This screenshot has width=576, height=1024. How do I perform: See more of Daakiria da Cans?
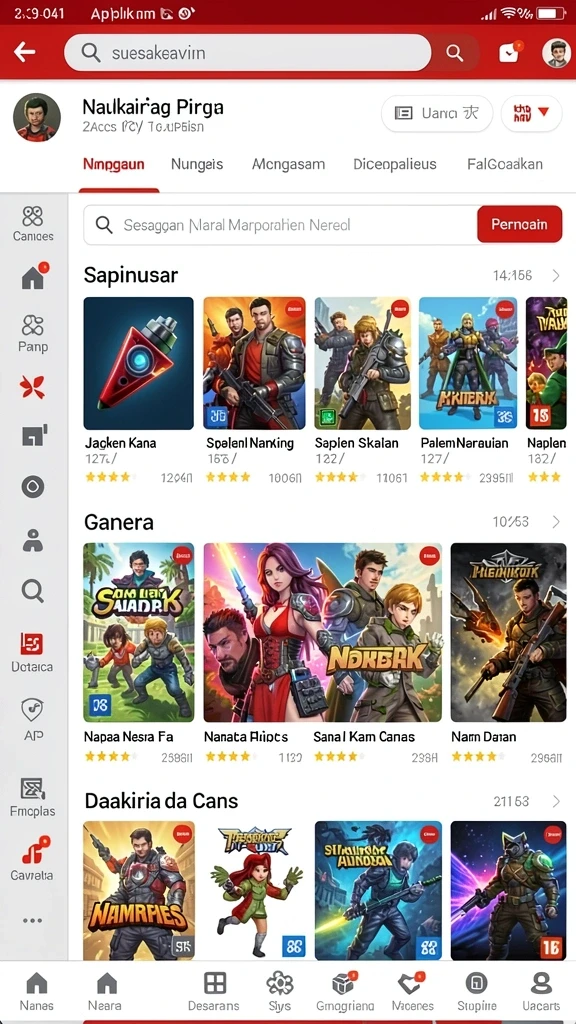pyautogui.click(x=556, y=801)
